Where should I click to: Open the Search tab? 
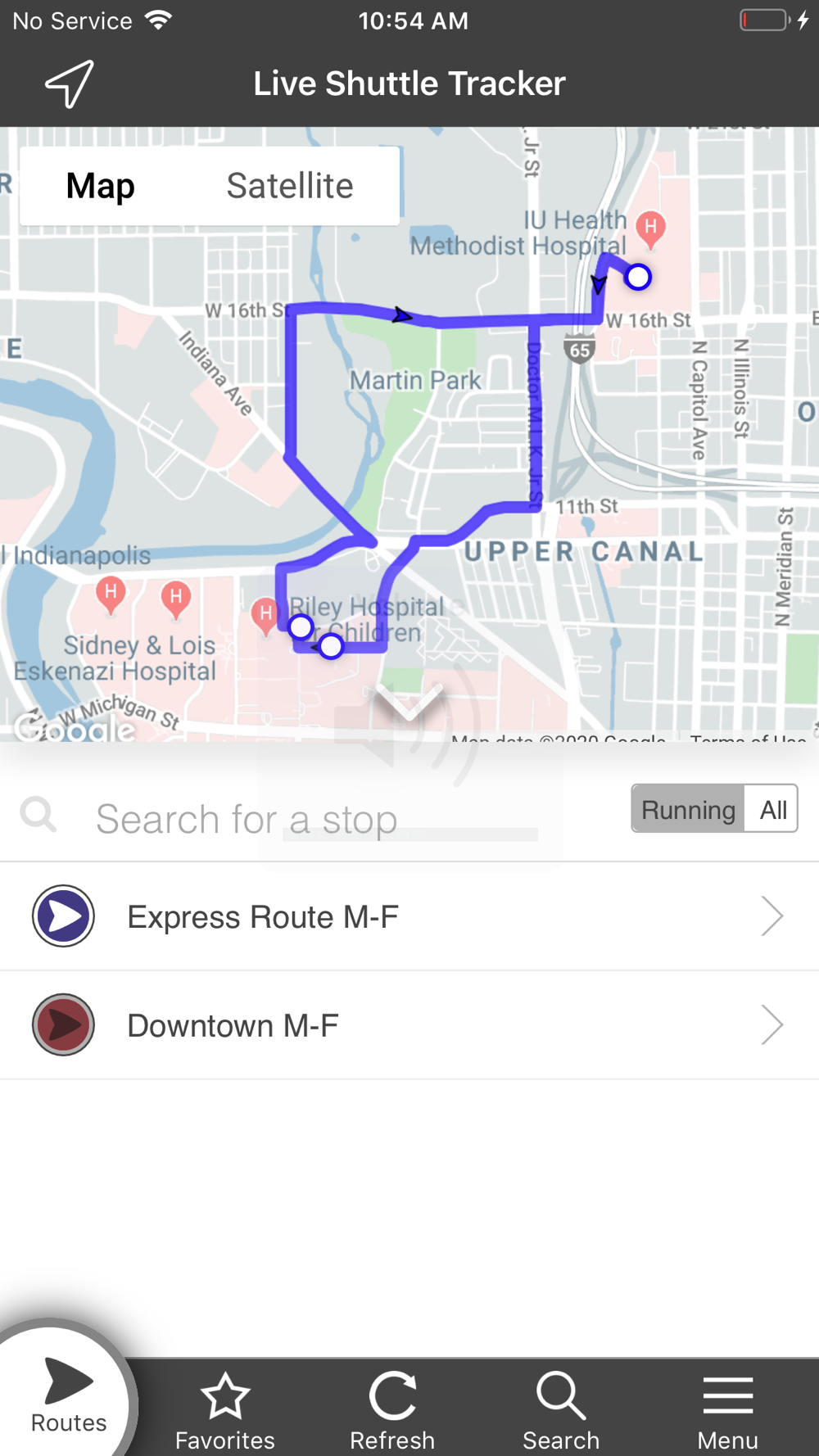[x=561, y=1411]
